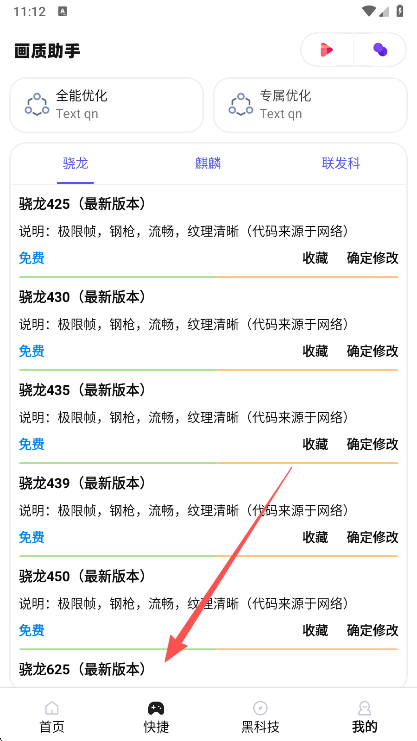Switch to the 麒麟 tab
The height and width of the screenshot is (741, 417).
(x=208, y=164)
